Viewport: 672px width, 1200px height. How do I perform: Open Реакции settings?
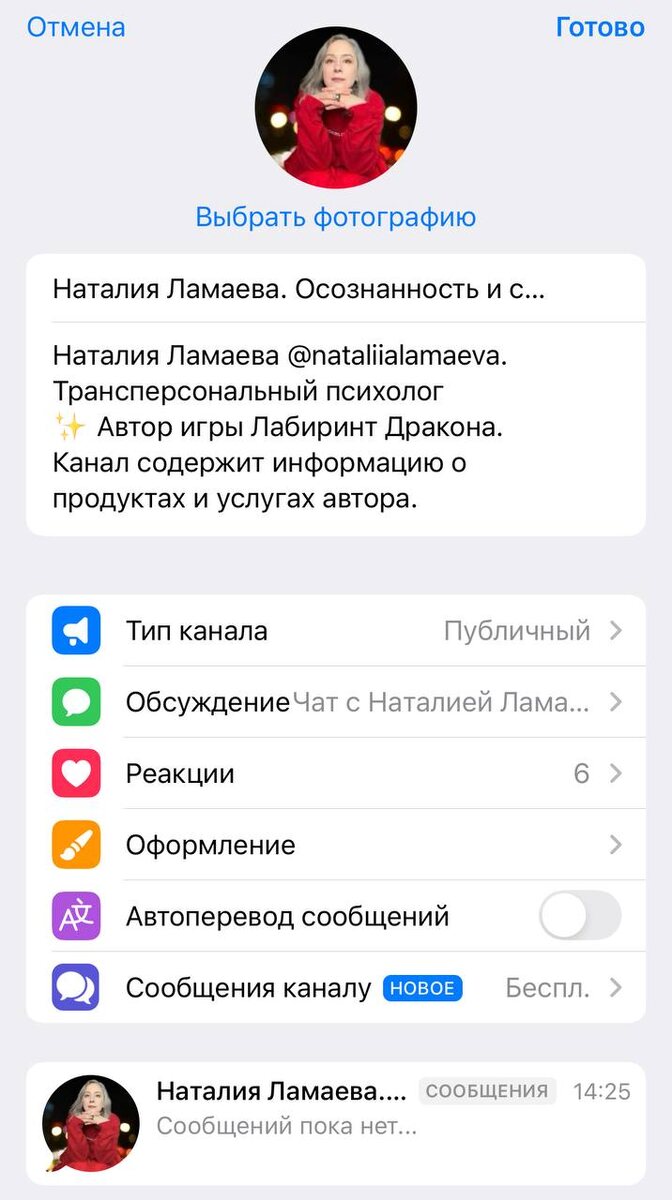[336, 773]
